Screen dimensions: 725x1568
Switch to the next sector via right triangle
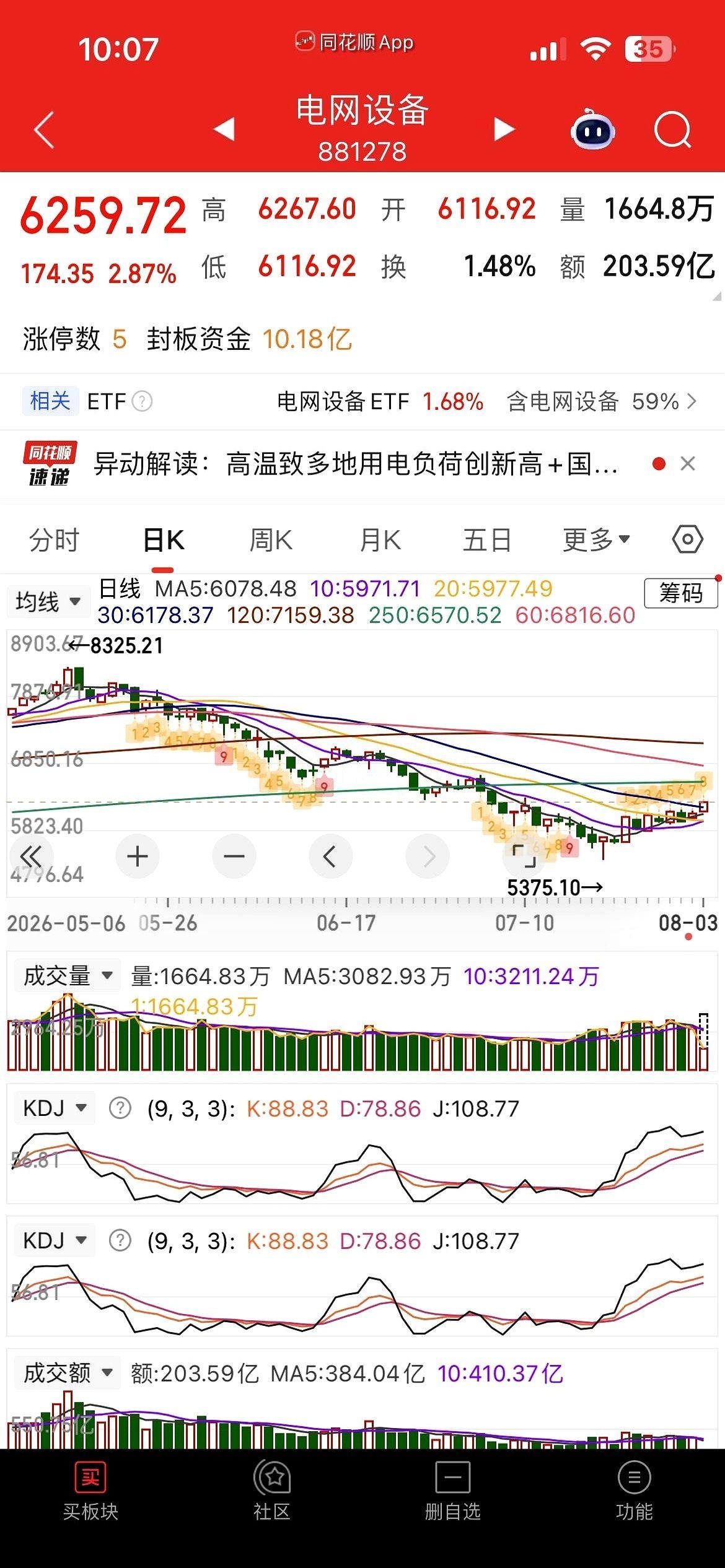point(504,129)
